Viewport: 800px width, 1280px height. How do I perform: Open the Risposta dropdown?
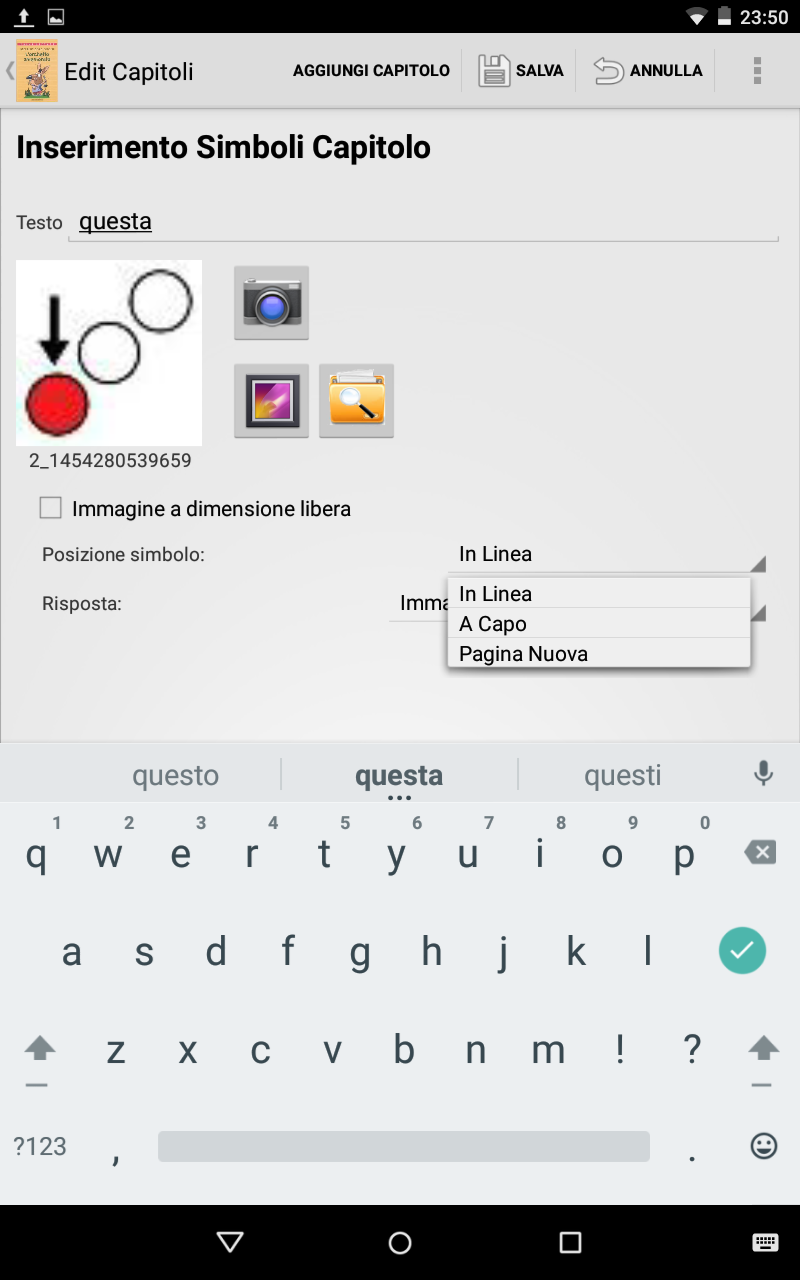[418, 604]
